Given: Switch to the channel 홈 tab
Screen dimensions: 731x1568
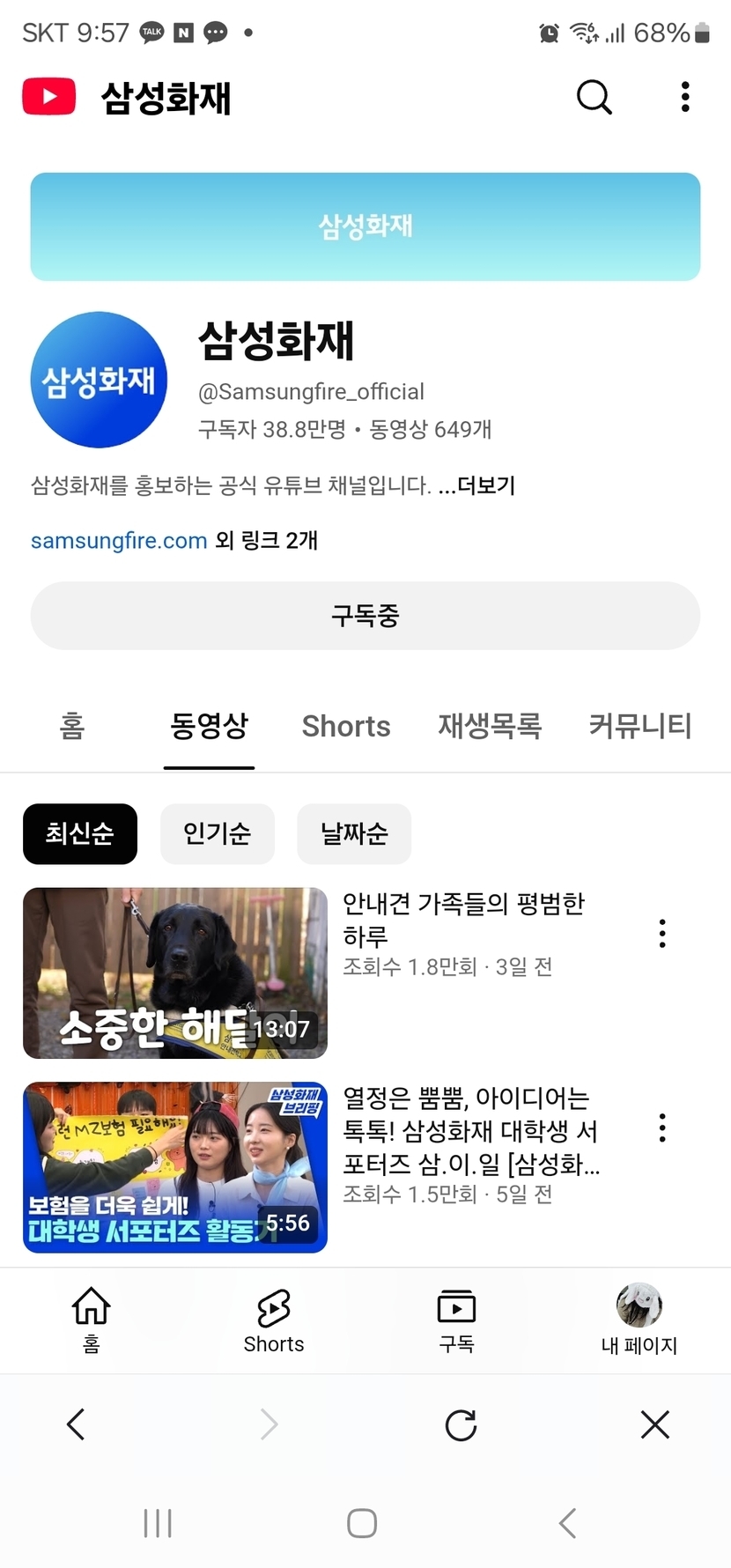Looking at the screenshot, I should click(x=72, y=727).
